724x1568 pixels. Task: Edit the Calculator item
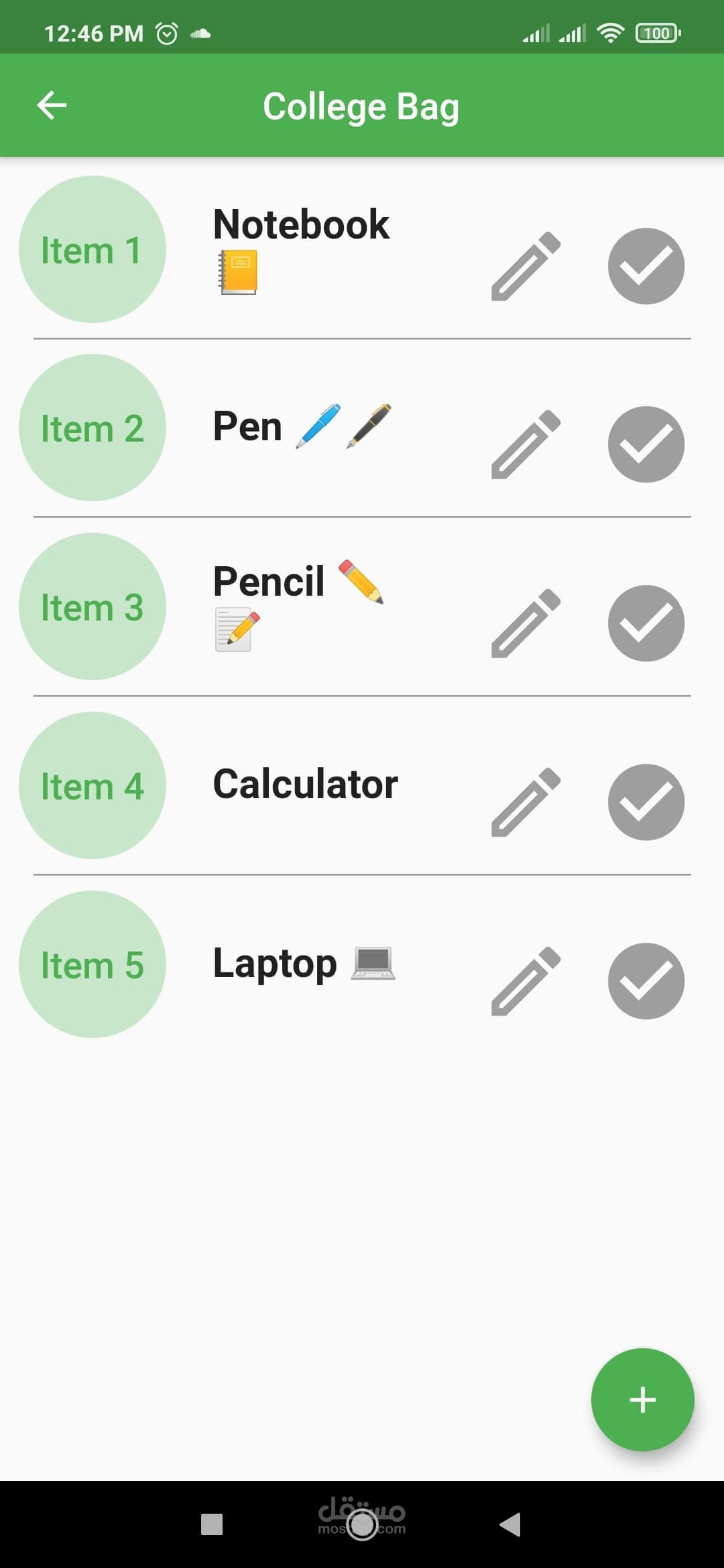[x=526, y=802]
